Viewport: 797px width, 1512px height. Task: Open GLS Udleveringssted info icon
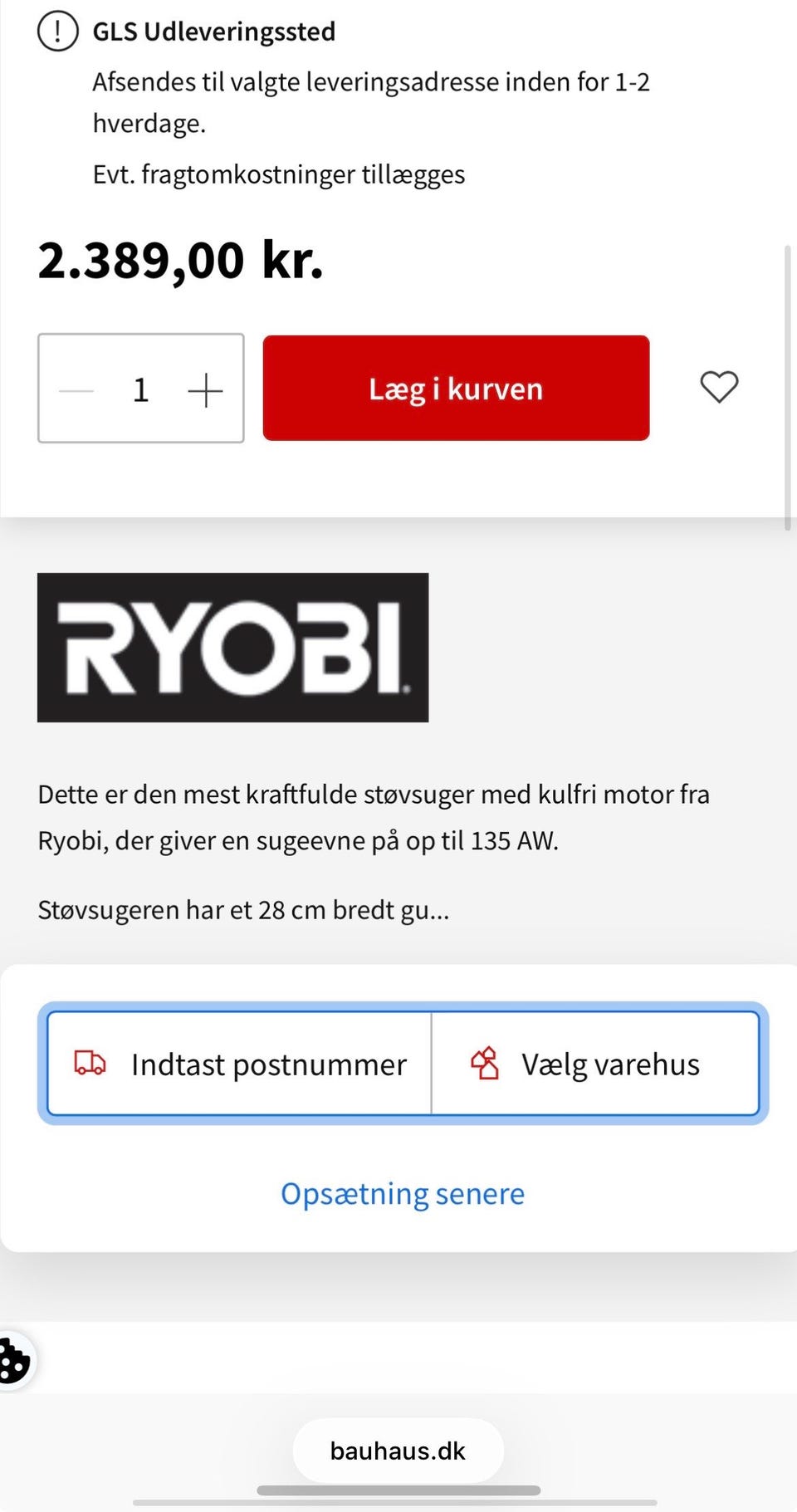click(58, 32)
